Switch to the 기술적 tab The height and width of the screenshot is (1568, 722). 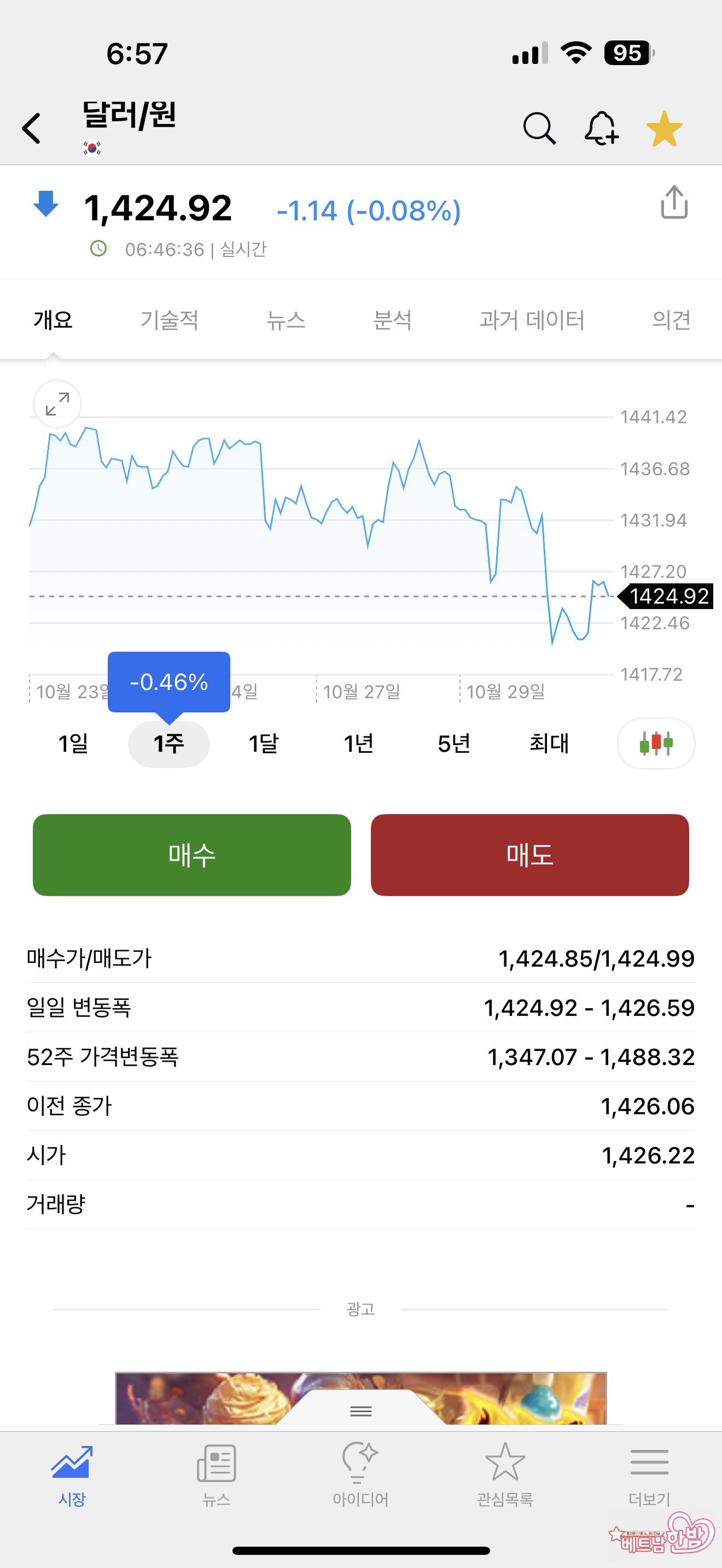pyautogui.click(x=169, y=320)
